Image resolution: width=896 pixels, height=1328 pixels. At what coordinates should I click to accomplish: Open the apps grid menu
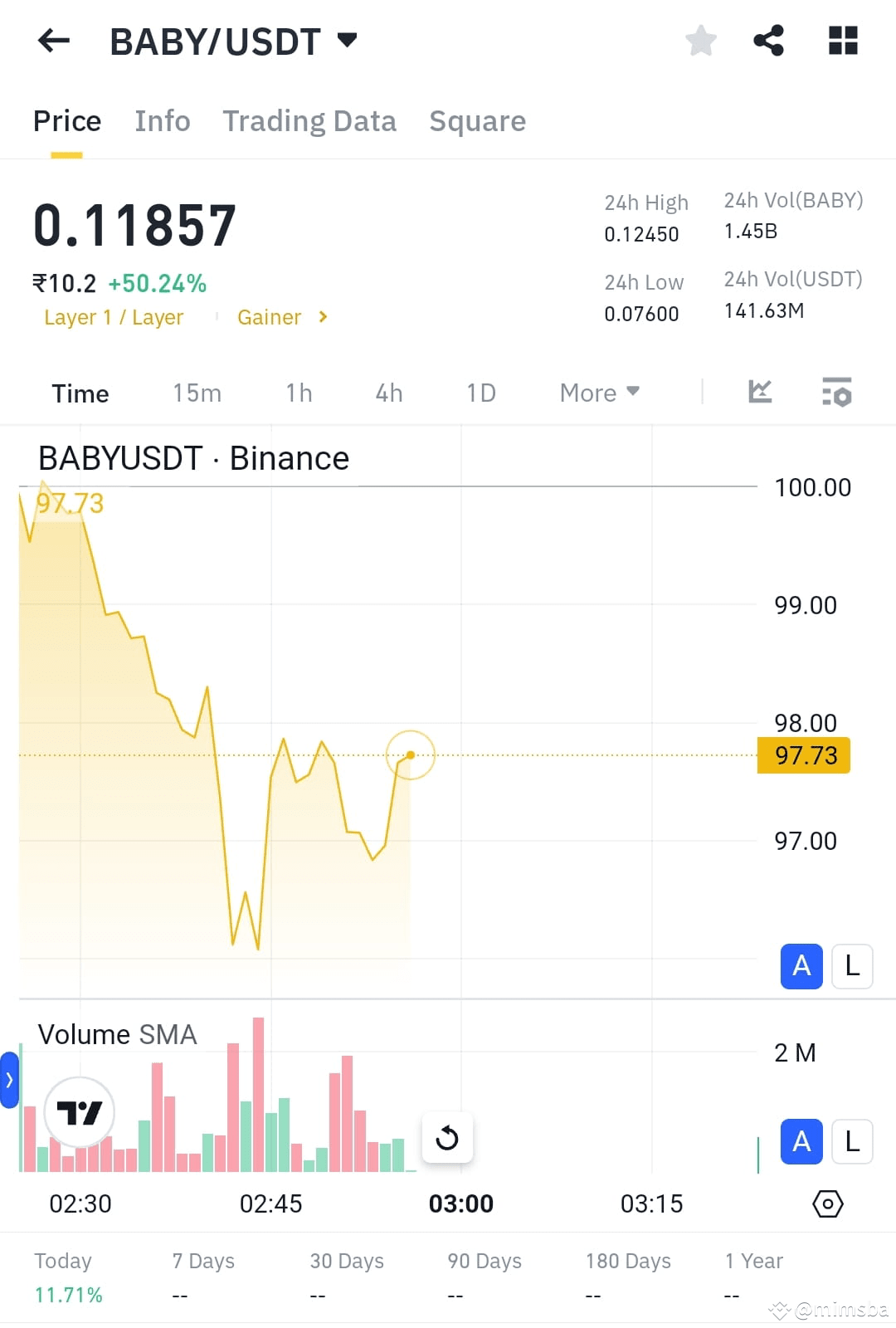[843, 39]
